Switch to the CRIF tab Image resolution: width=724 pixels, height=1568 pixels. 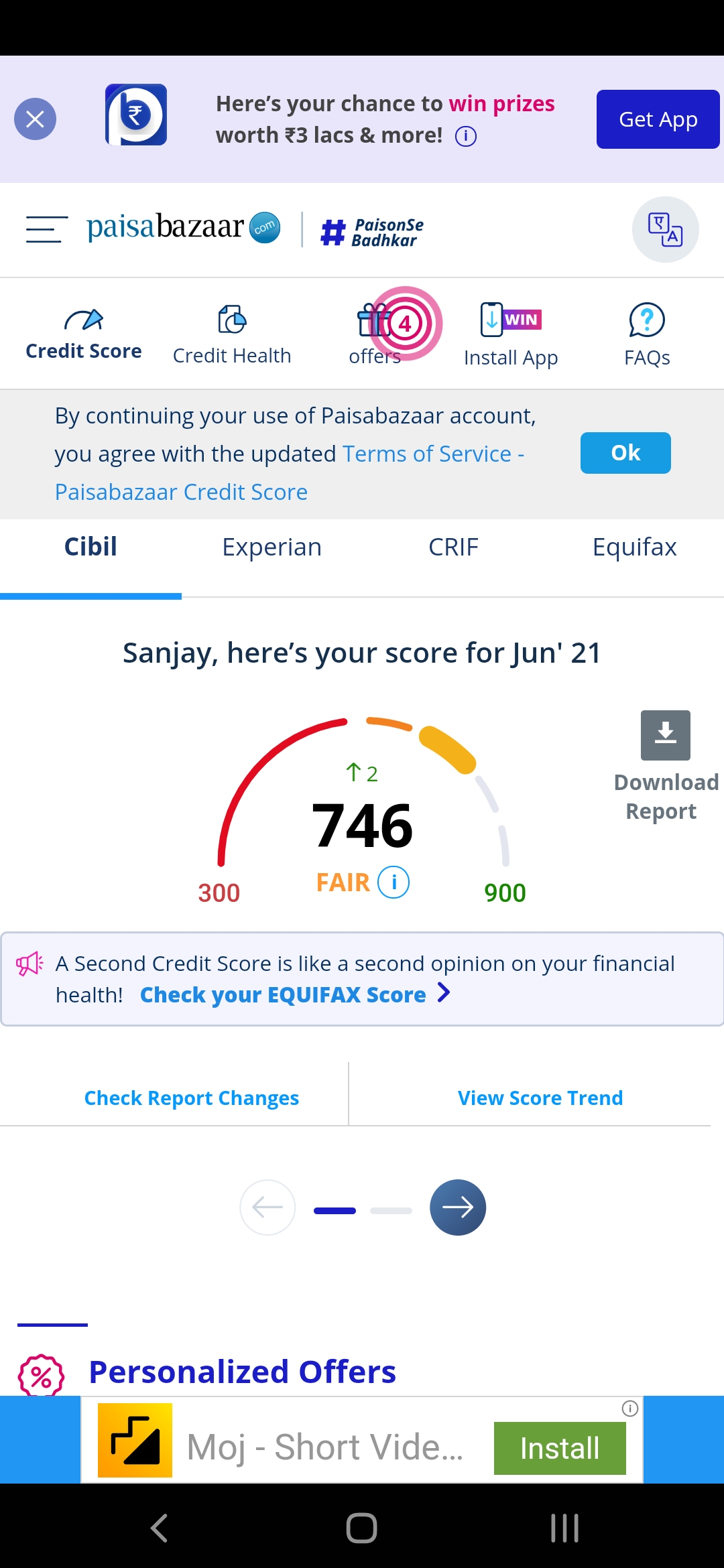453,547
